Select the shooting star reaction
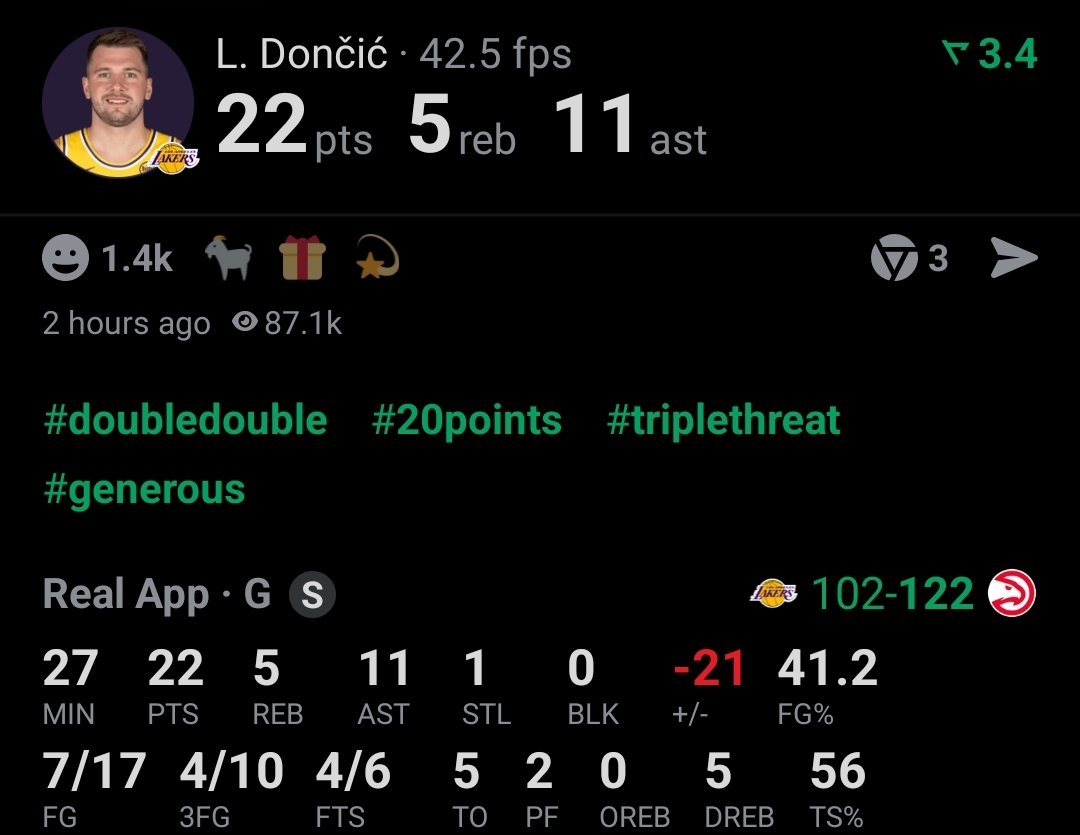The image size is (1080, 835). (378, 259)
